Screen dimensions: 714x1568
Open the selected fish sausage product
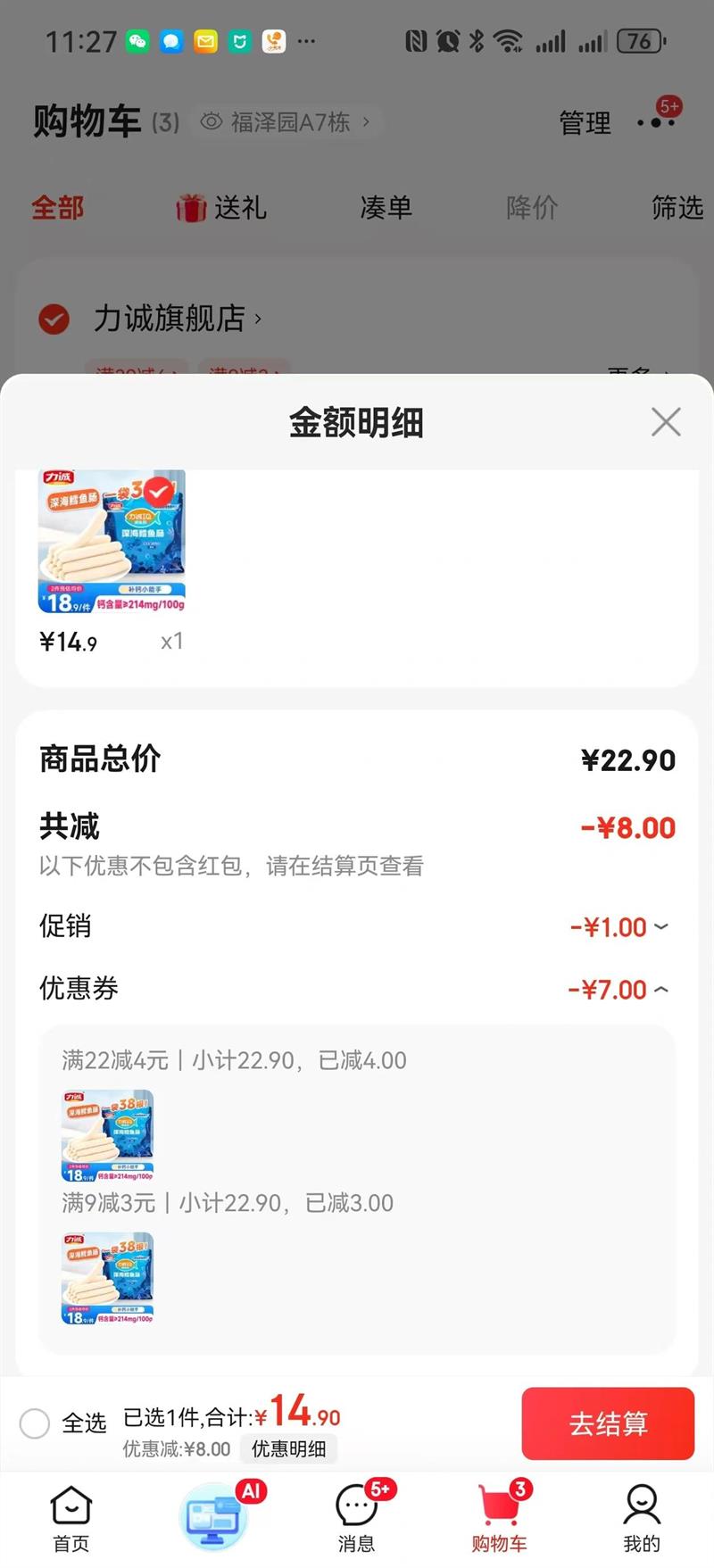click(112, 542)
